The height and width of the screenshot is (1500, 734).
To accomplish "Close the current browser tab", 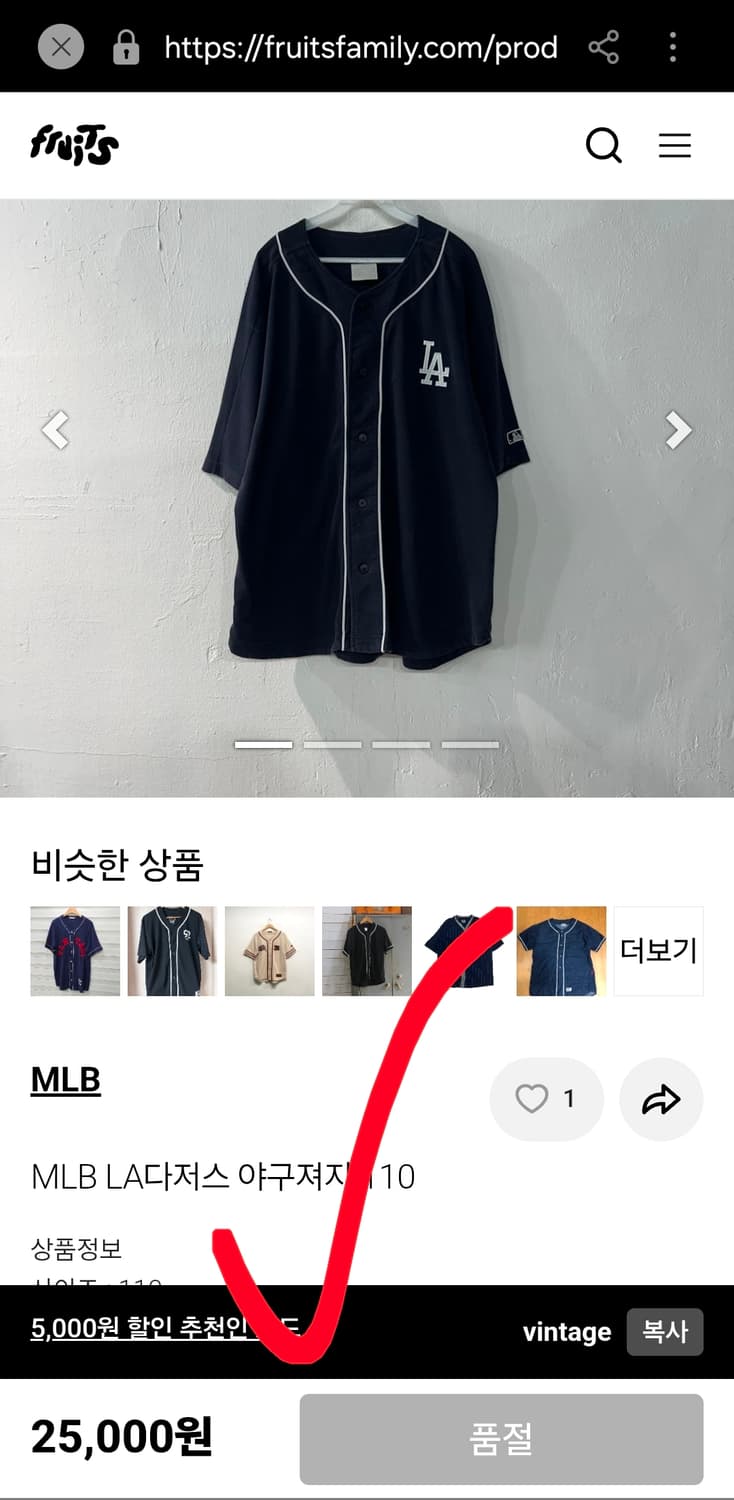I will pos(60,46).
